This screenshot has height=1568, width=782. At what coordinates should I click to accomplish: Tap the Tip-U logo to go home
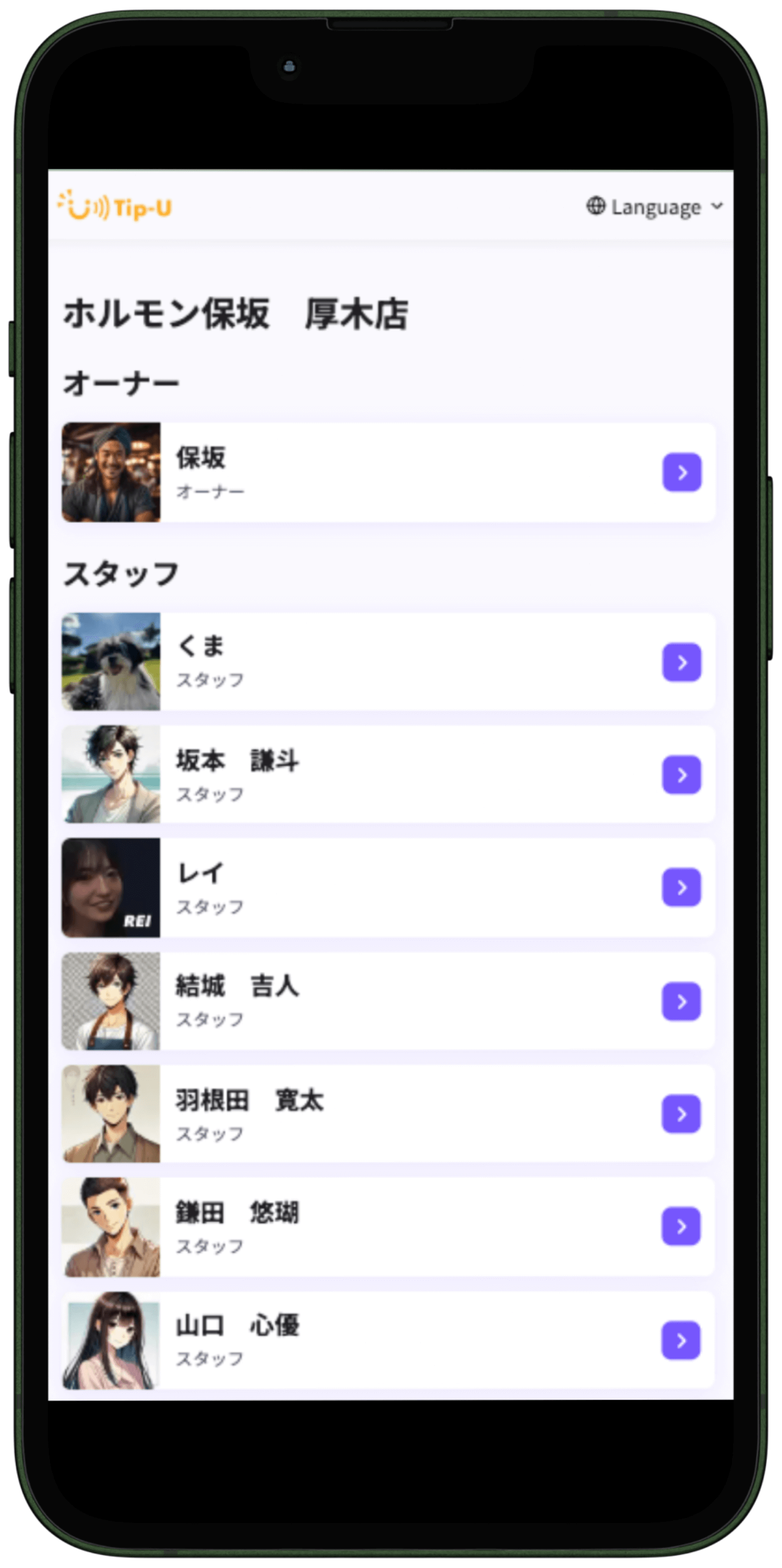(115, 207)
